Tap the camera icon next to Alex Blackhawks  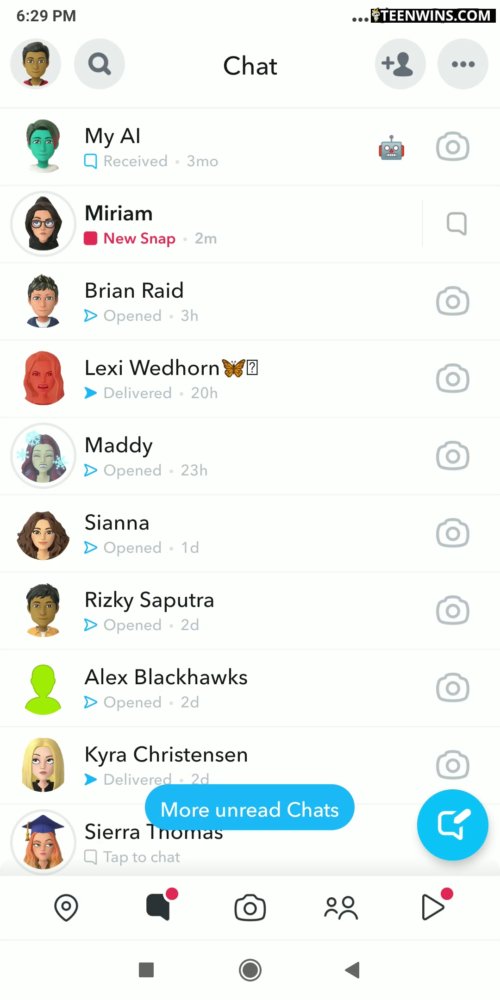(453, 688)
